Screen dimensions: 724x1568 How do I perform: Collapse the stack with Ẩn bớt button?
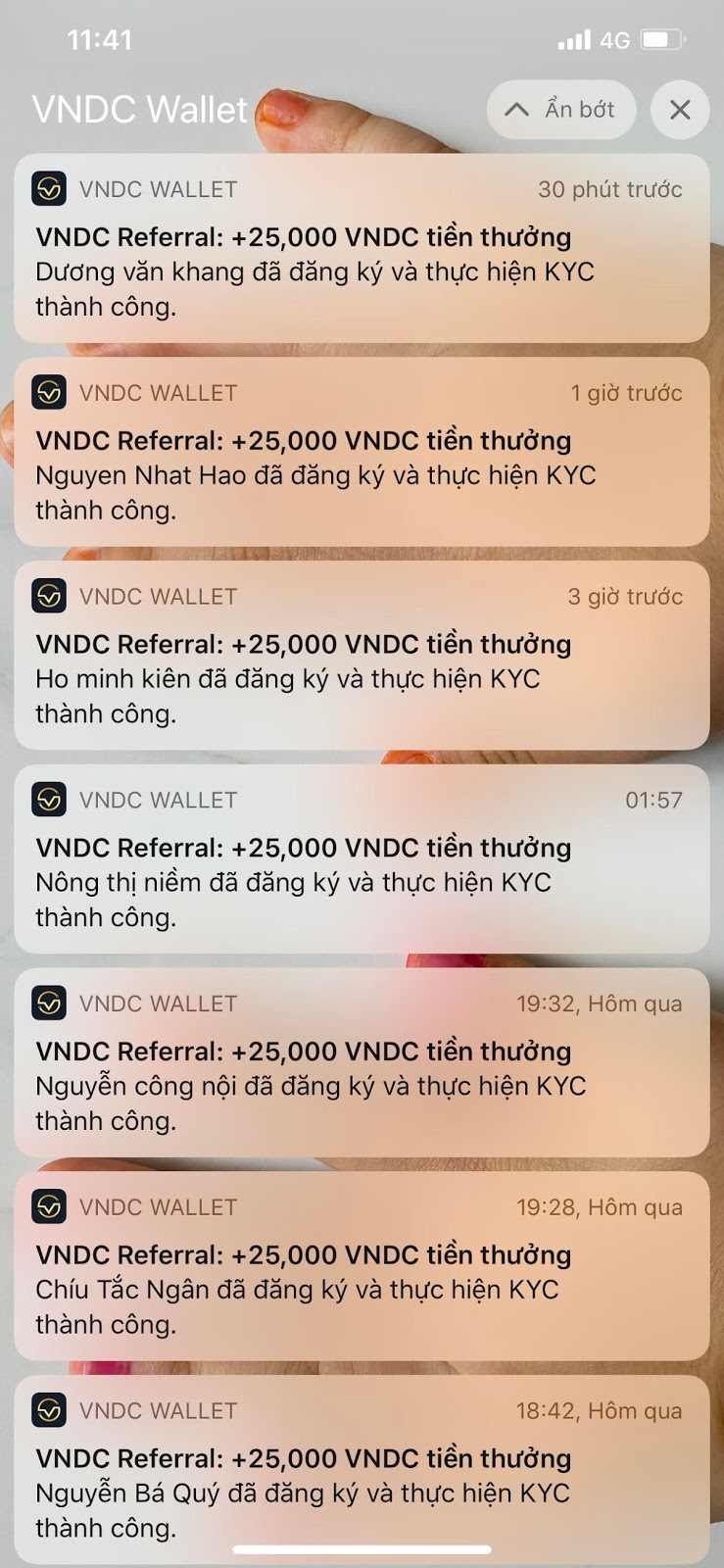coord(560,110)
